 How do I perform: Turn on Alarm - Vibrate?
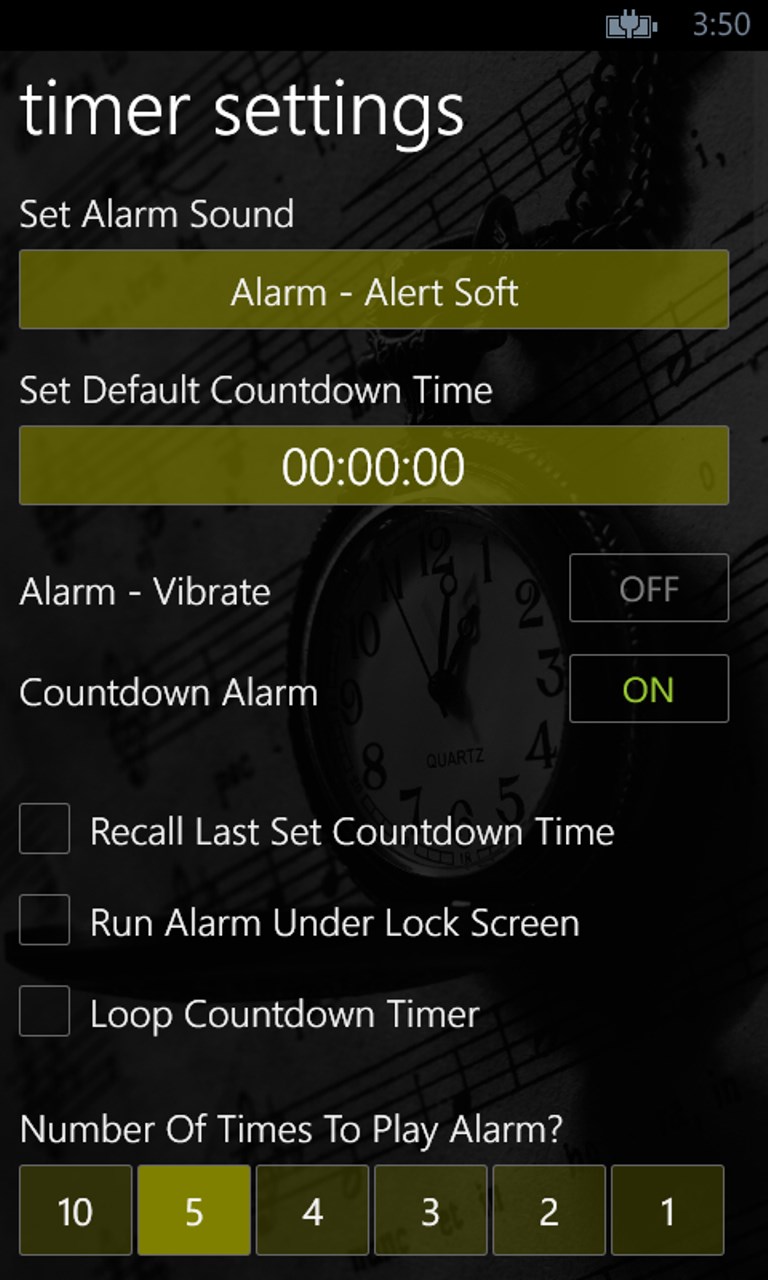[648, 588]
